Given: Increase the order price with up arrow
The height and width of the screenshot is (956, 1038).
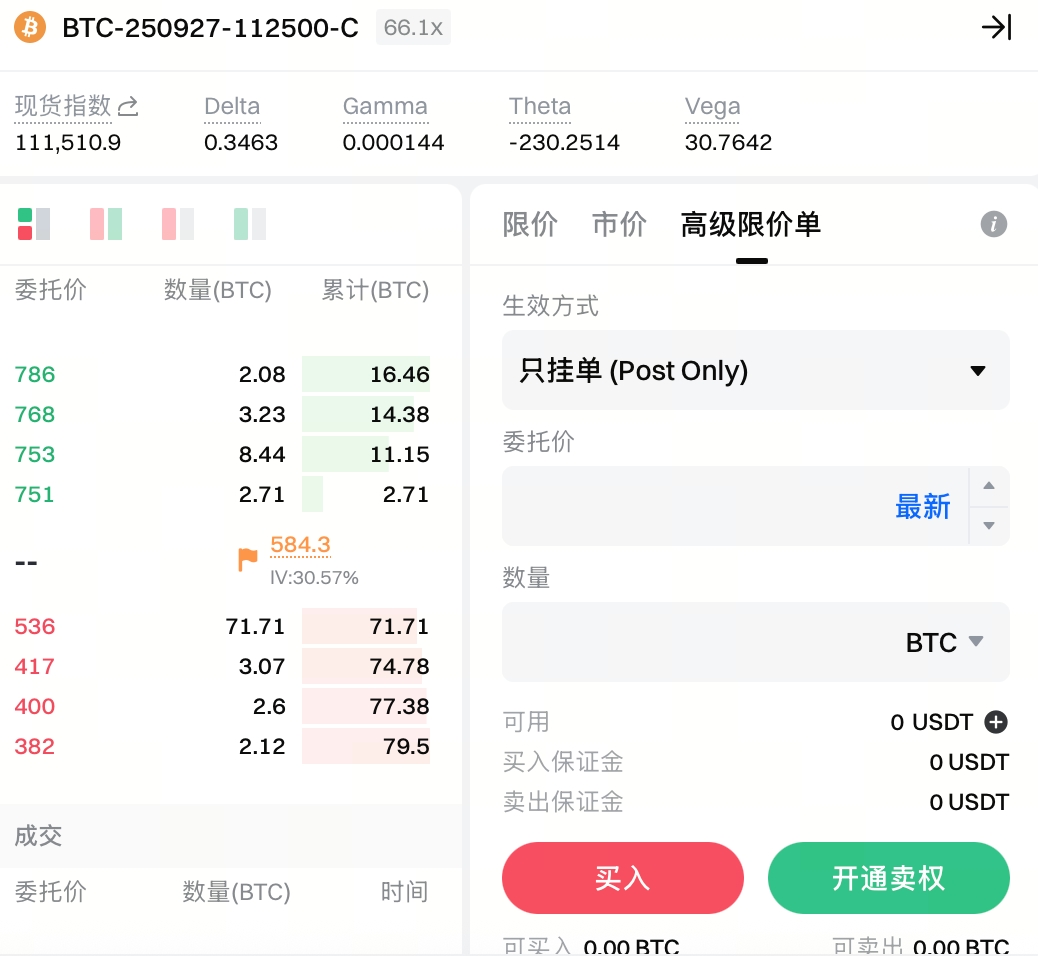Looking at the screenshot, I should pyautogui.click(x=989, y=486).
